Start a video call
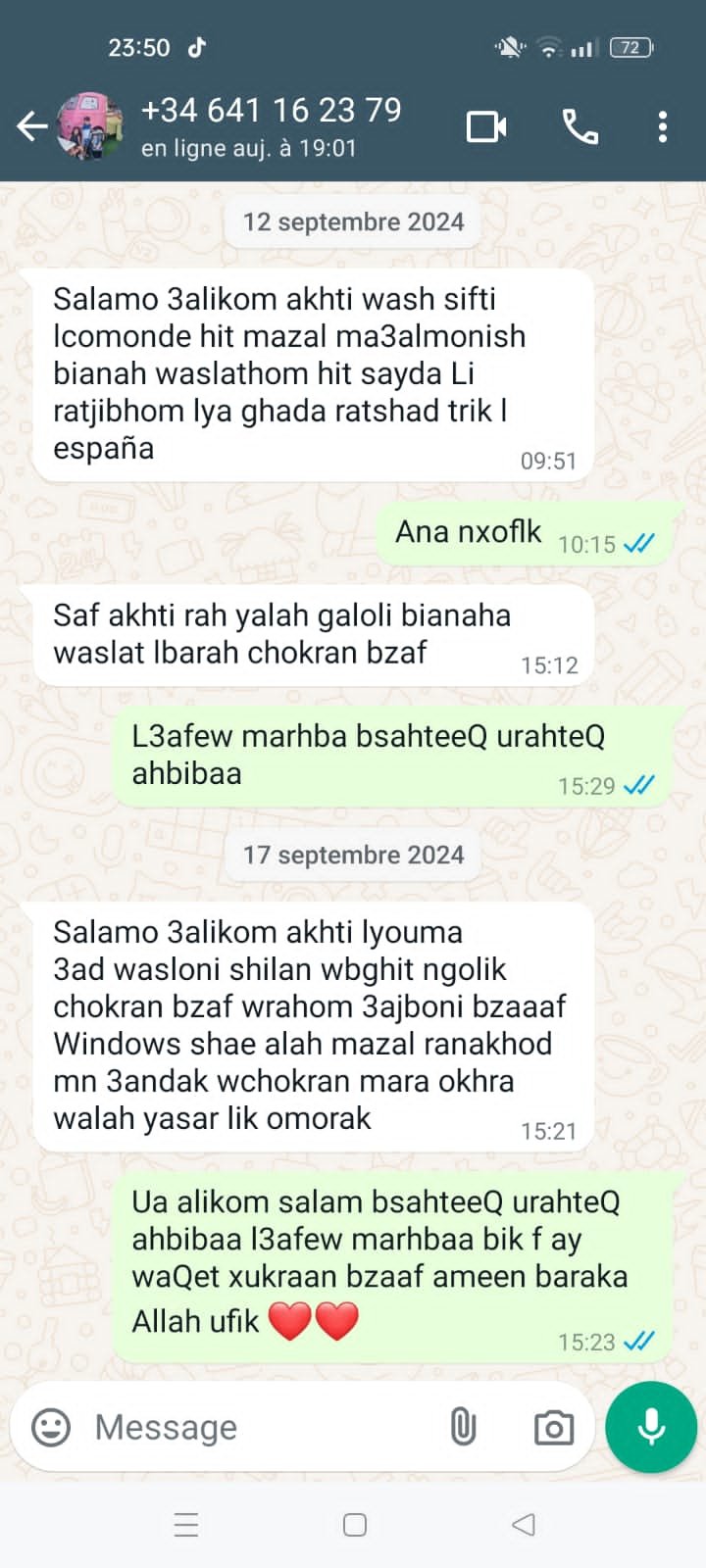706x1568 pixels. click(486, 126)
